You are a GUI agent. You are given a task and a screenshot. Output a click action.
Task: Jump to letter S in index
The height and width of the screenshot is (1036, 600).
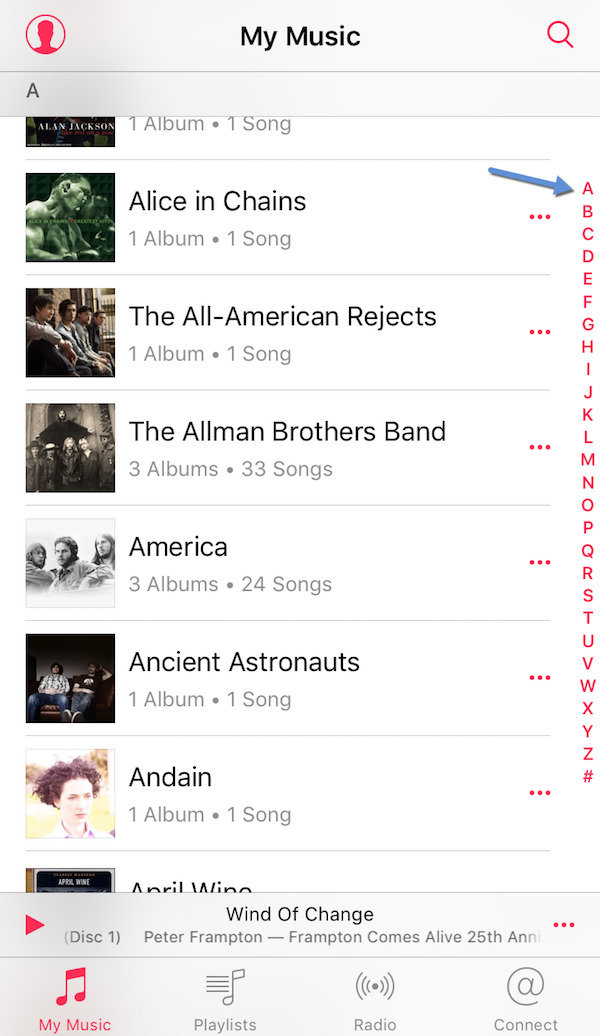(x=587, y=595)
